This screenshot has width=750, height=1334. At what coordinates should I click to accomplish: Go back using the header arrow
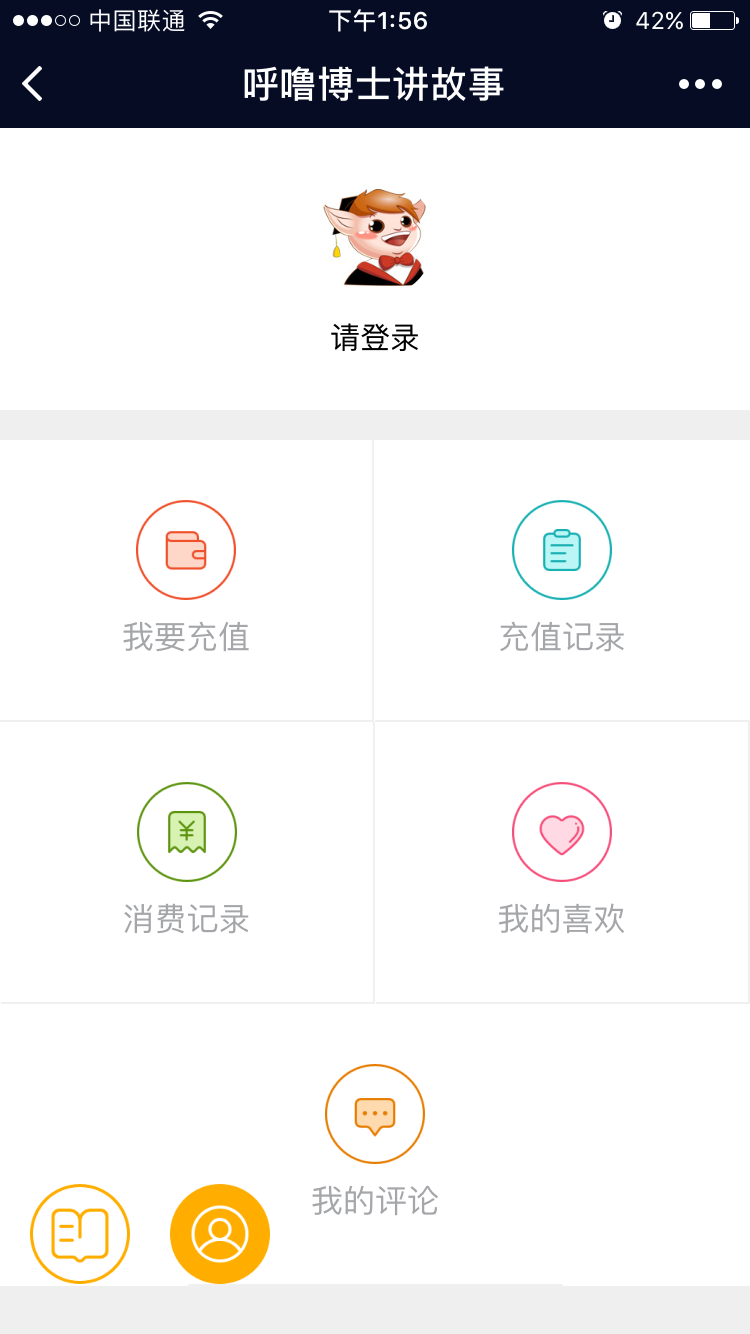point(33,84)
